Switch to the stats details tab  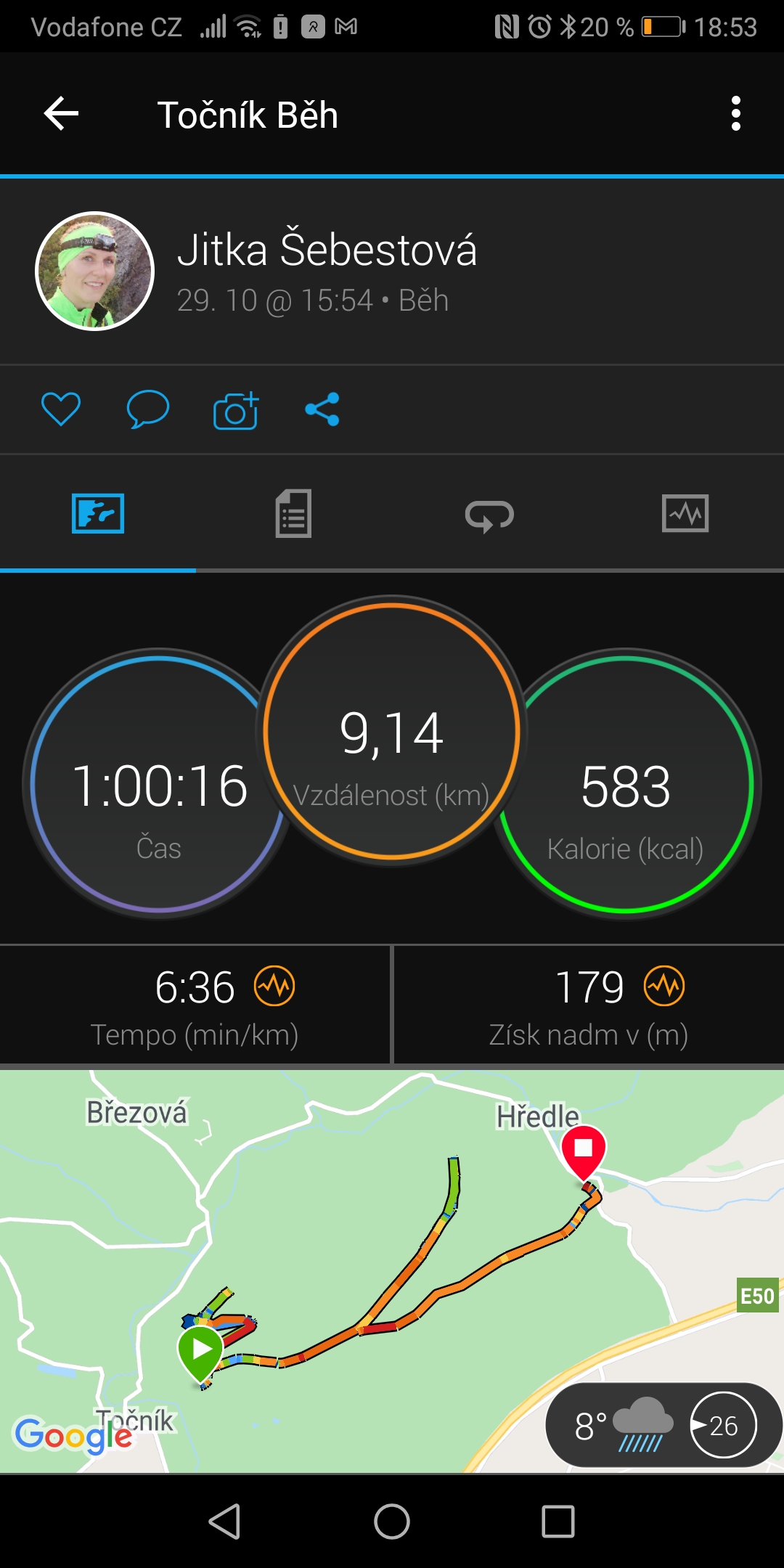[294, 514]
